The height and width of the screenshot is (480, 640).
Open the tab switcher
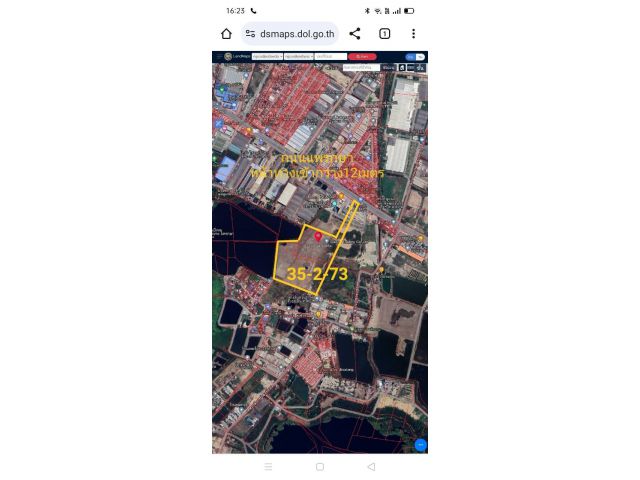click(x=384, y=33)
